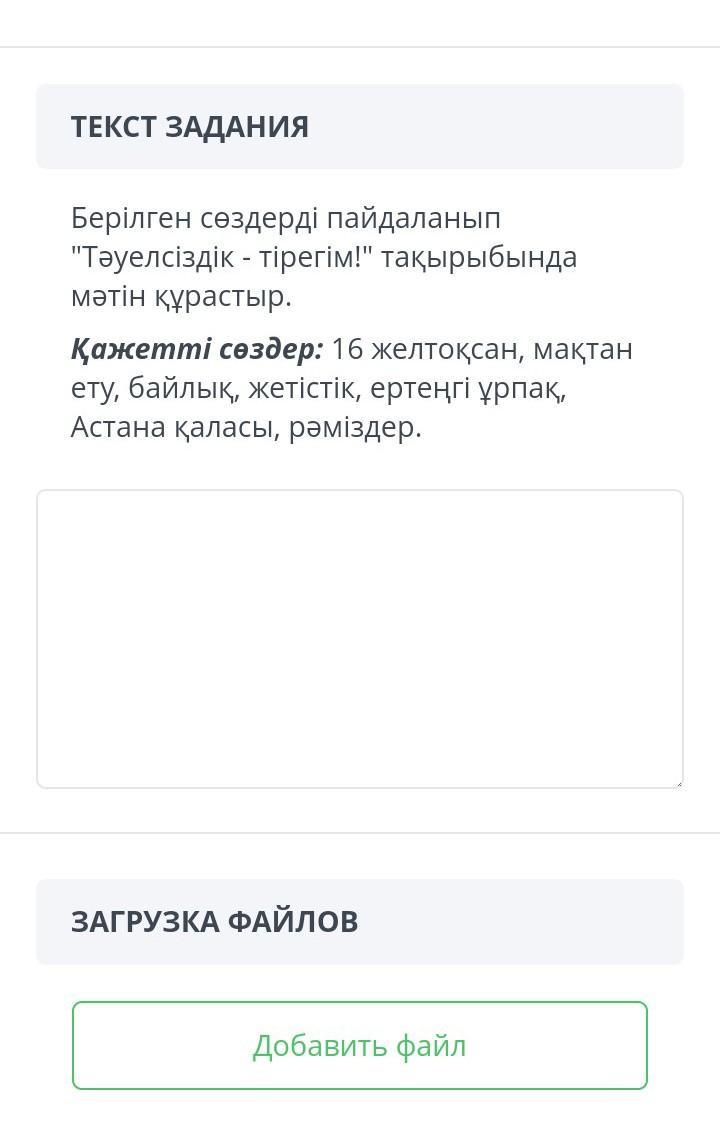Tap the answer text area
720x1142 pixels.
coord(360,638)
